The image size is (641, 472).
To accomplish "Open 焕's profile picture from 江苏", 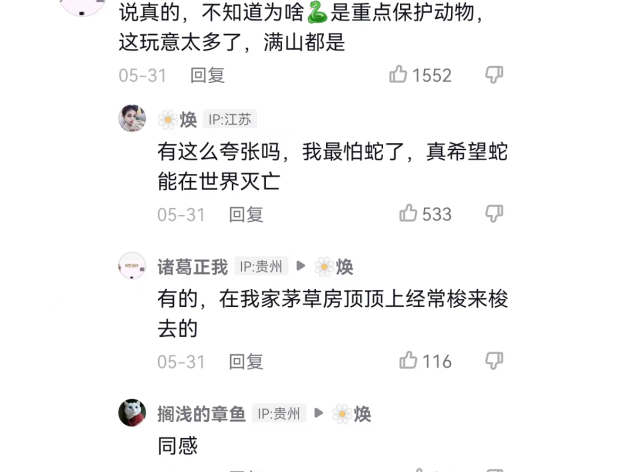I will 132,119.
